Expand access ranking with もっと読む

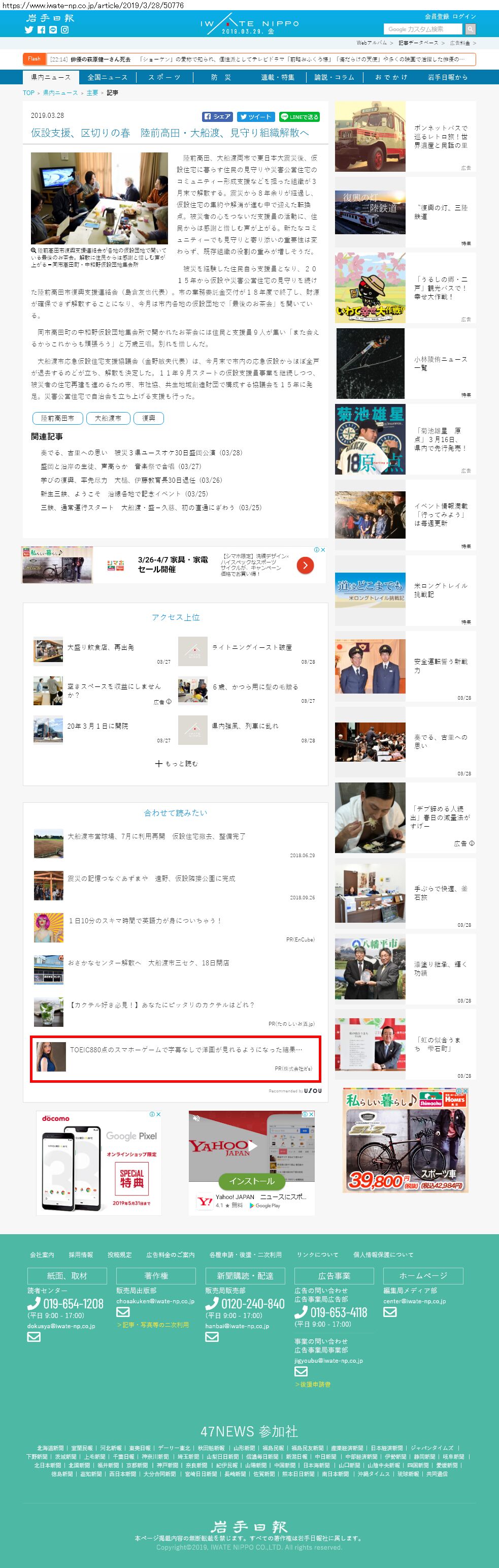pos(176,763)
